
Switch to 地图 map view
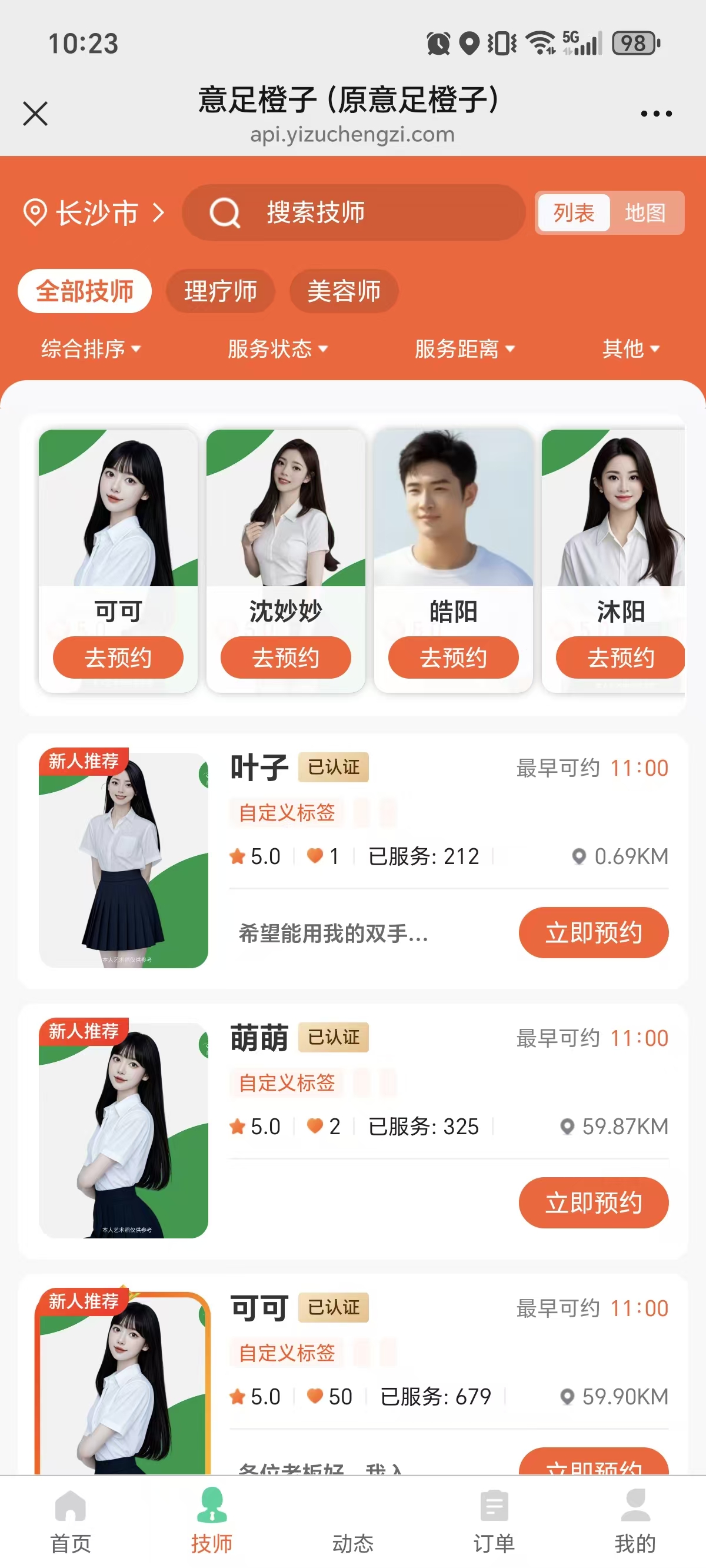647,212
